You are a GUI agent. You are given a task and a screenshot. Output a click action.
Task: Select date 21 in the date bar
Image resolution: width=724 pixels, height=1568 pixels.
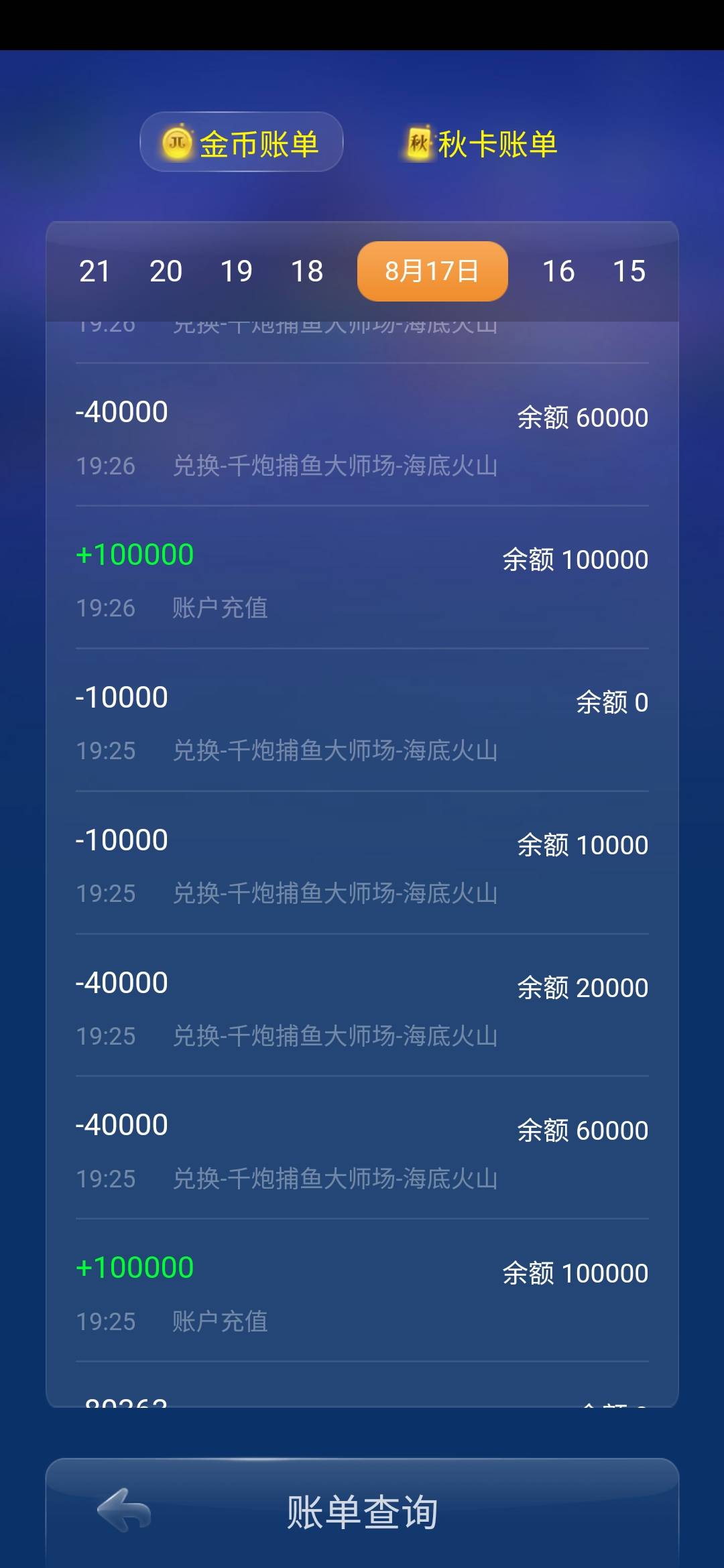[95, 271]
